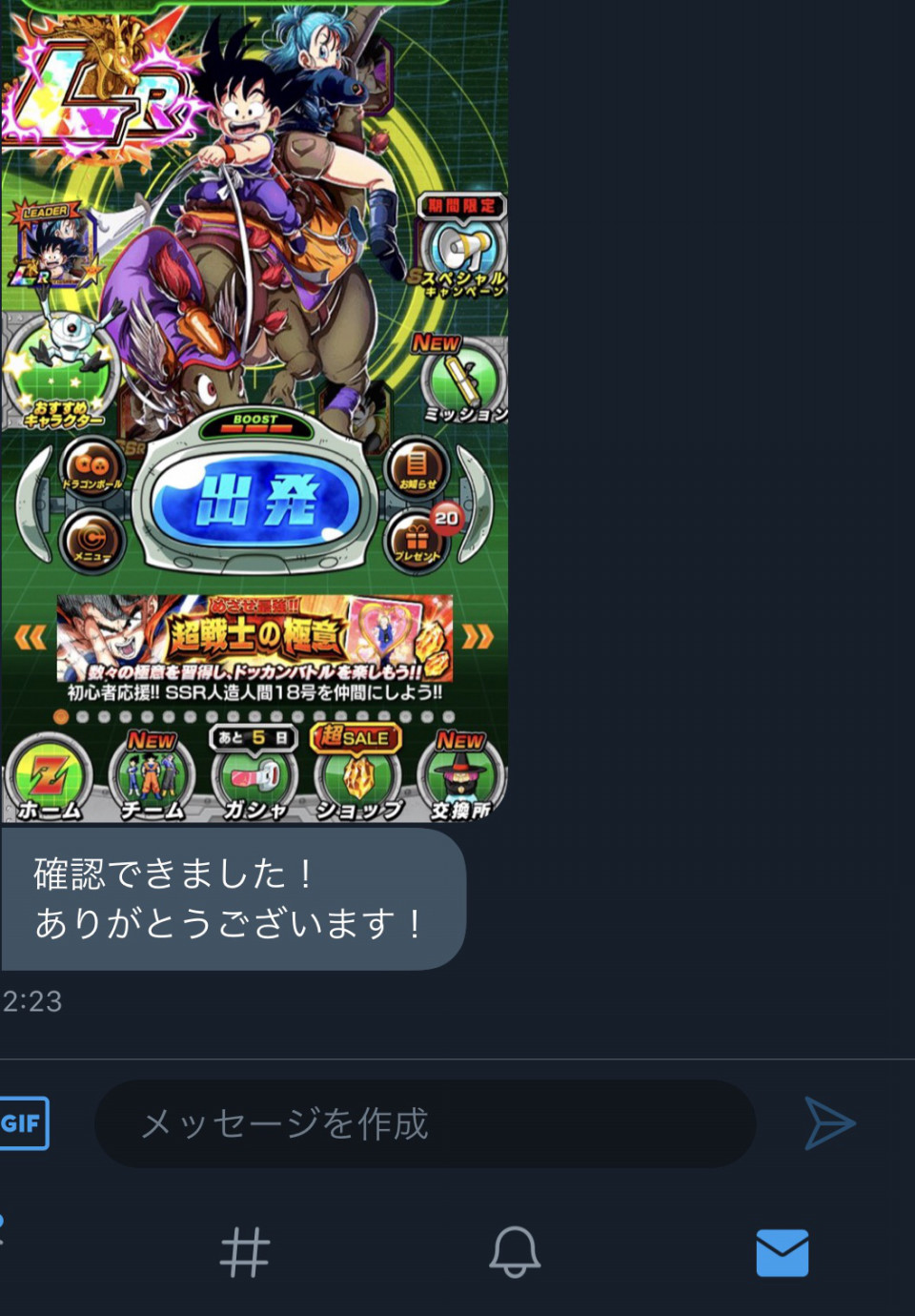Send the message with the arrow icon

tap(829, 1123)
